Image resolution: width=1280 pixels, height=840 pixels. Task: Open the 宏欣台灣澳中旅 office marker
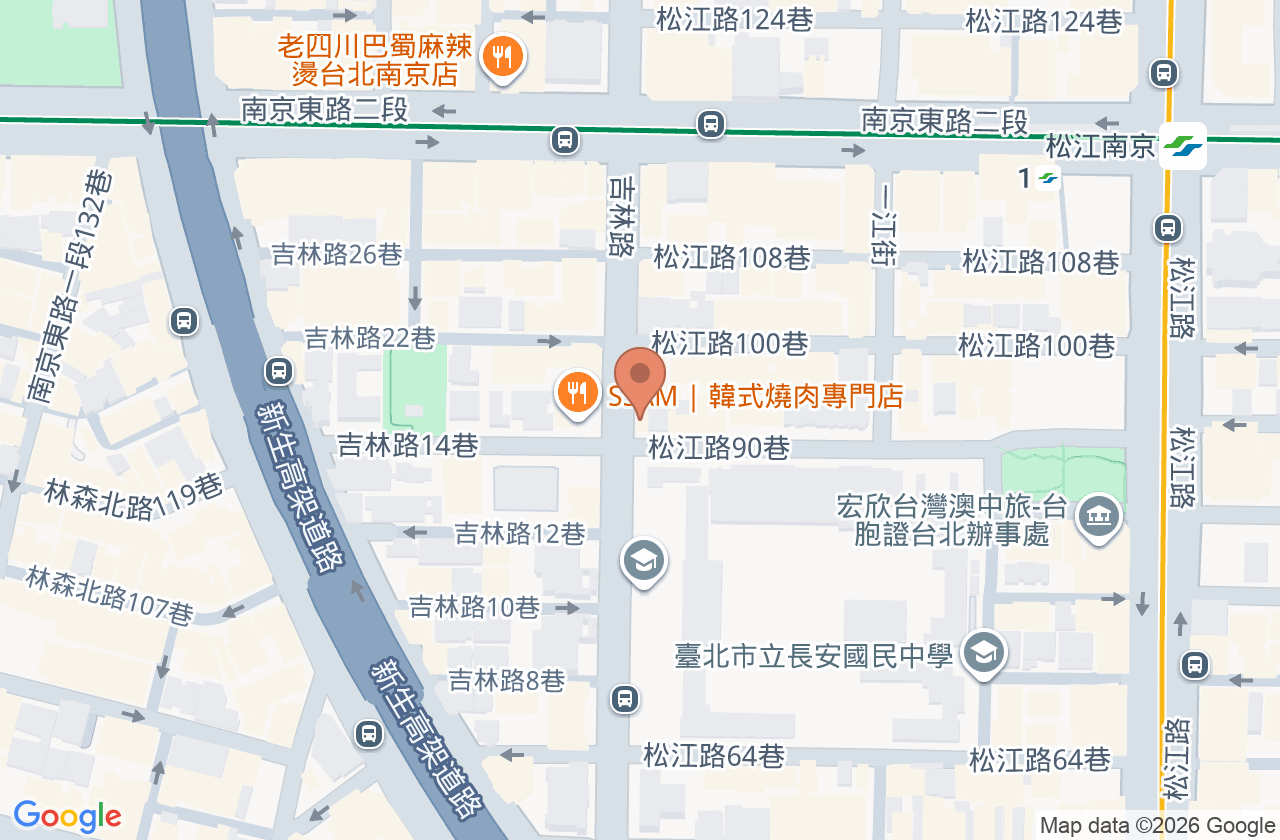pos(1099,519)
